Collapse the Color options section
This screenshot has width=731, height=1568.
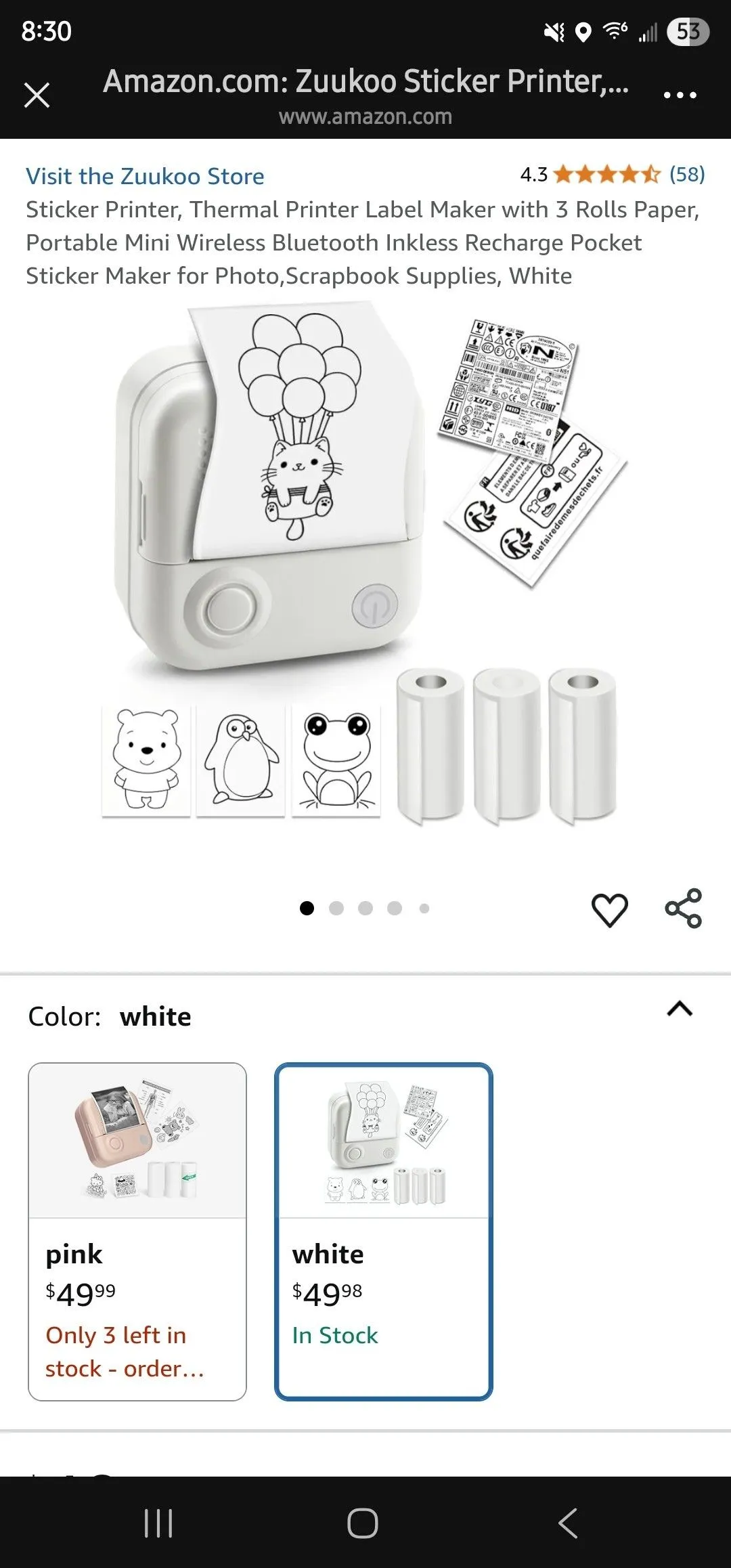click(680, 1009)
